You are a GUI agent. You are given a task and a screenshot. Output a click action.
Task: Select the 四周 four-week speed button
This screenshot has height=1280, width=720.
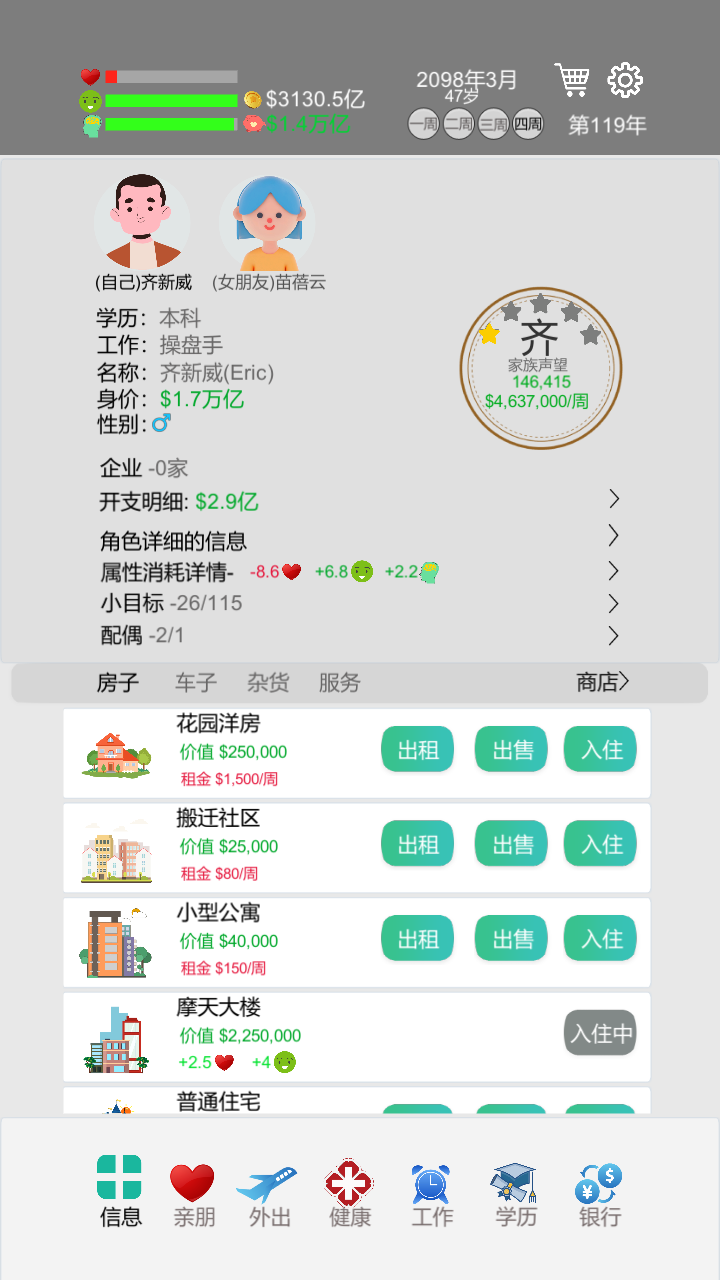tap(528, 125)
